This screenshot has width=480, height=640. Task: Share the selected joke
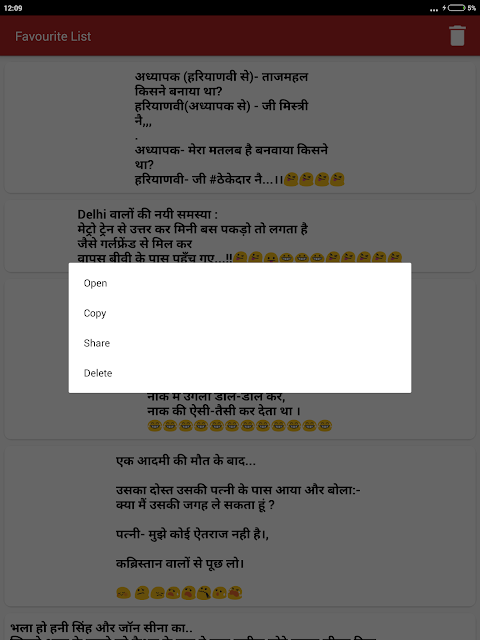pyautogui.click(x=240, y=343)
